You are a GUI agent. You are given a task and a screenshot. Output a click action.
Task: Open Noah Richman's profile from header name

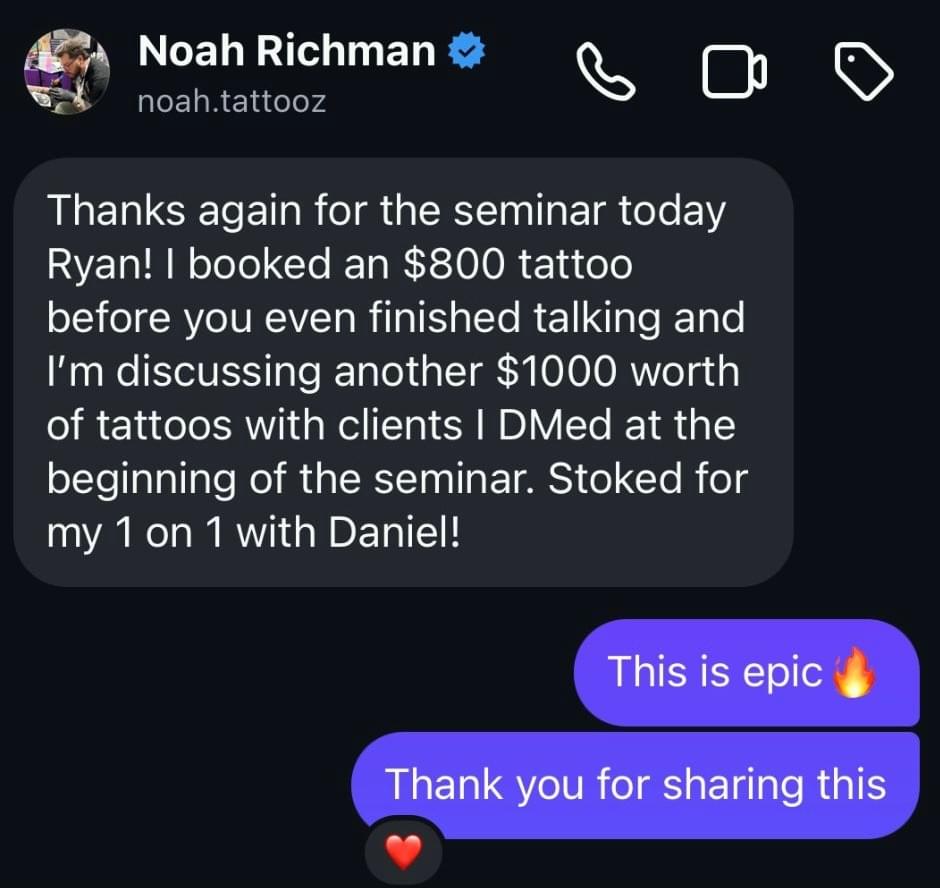click(286, 52)
